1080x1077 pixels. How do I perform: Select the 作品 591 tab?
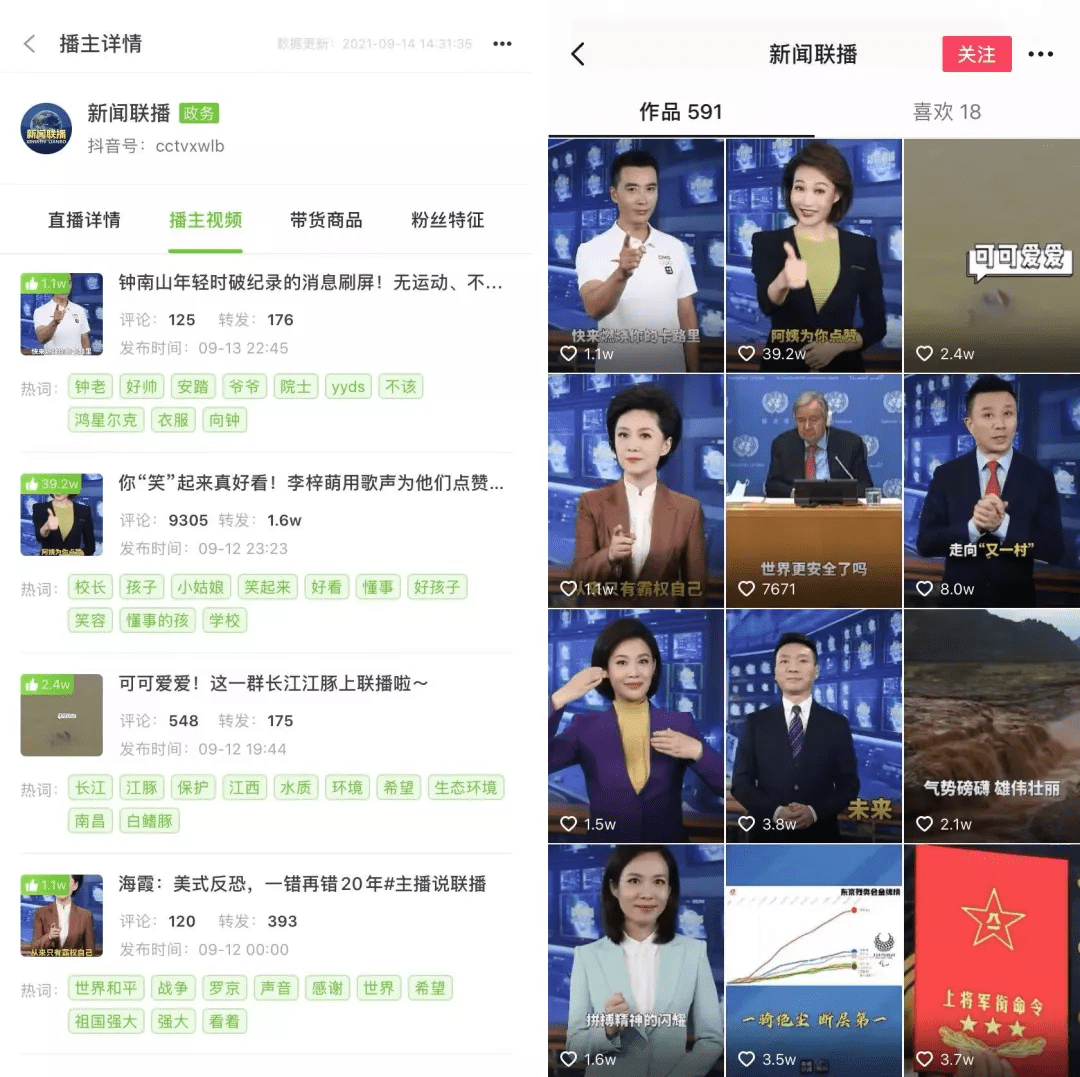[680, 112]
